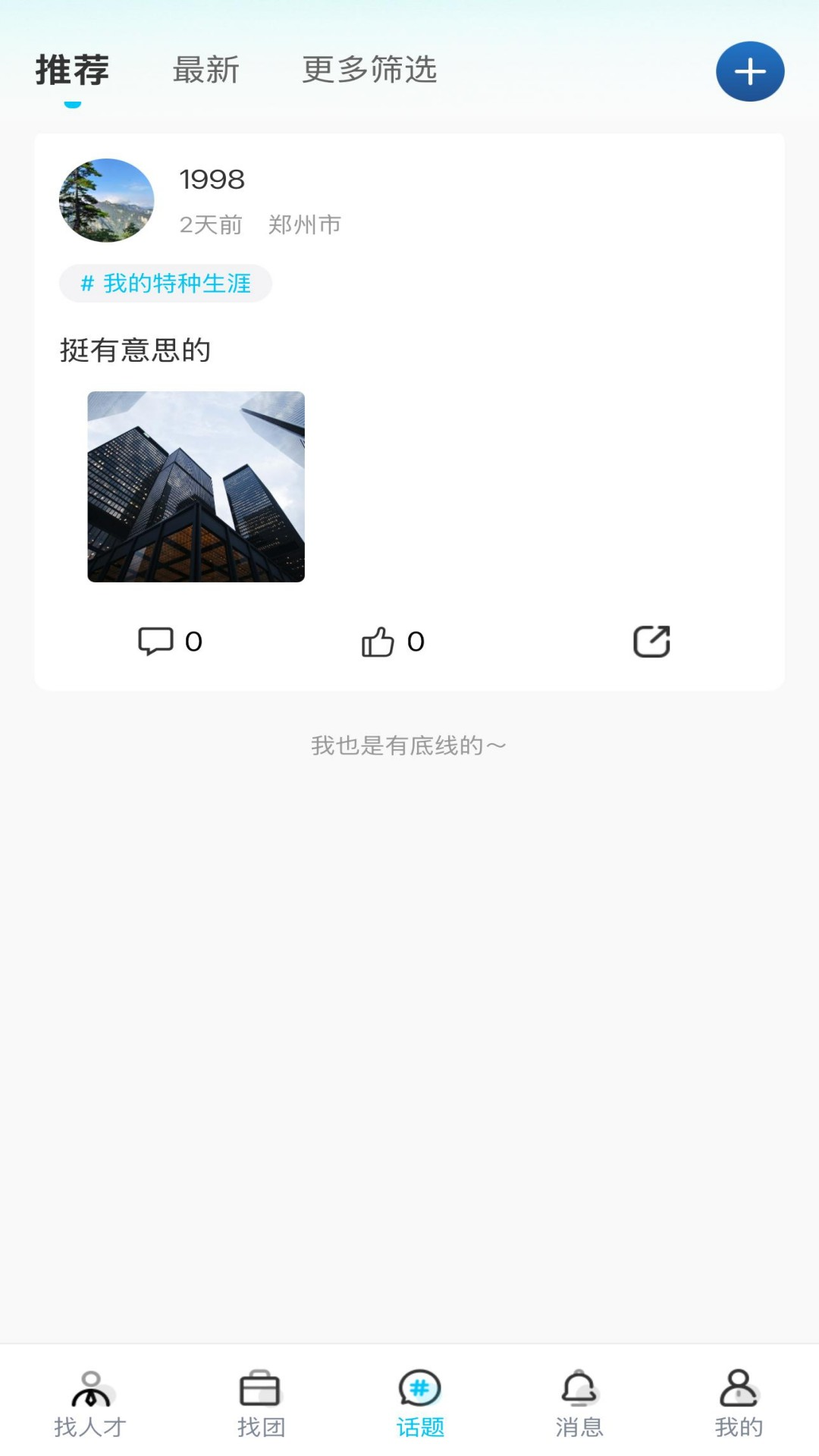Open 更多筛选 filter options
The image size is (819, 1456).
click(x=369, y=71)
